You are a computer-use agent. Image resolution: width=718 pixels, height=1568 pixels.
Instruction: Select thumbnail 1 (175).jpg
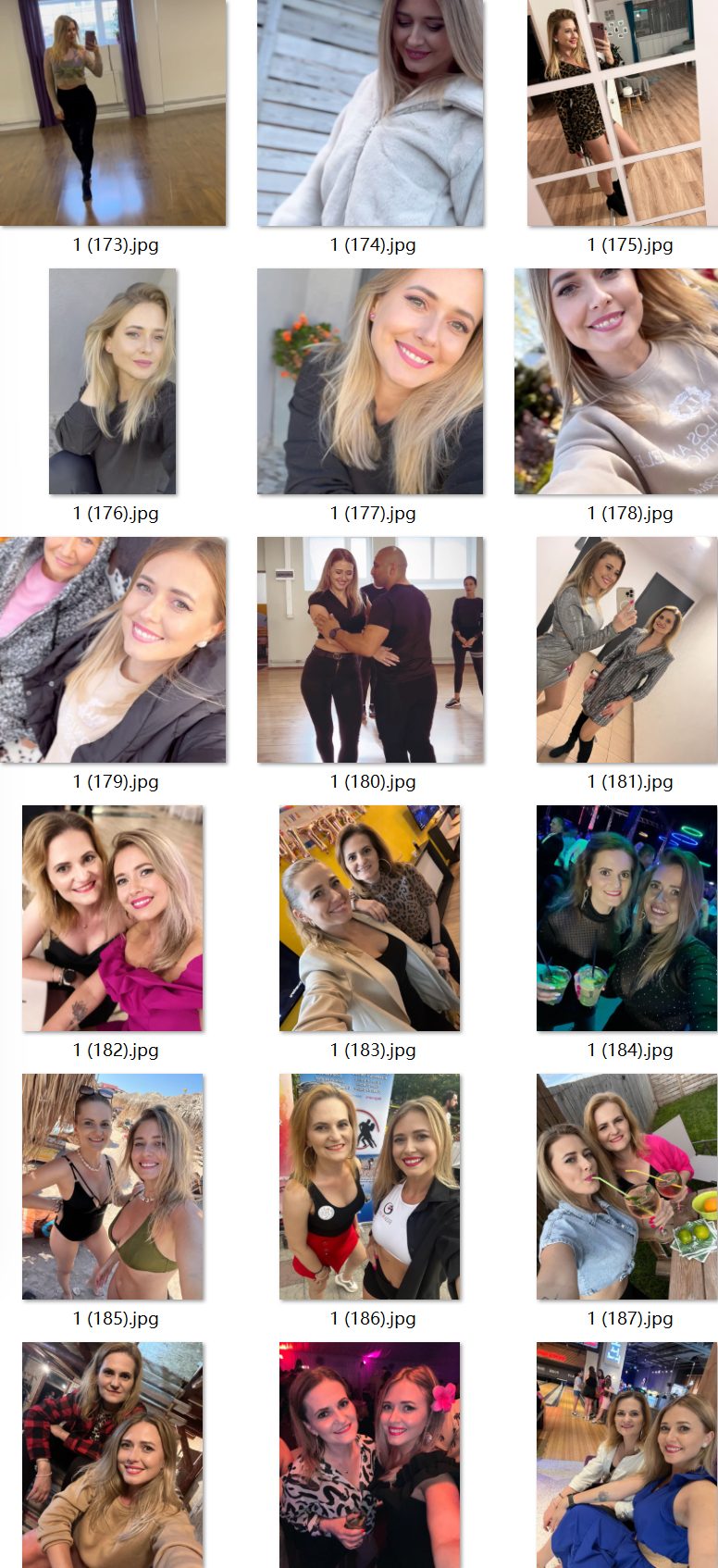622,112
